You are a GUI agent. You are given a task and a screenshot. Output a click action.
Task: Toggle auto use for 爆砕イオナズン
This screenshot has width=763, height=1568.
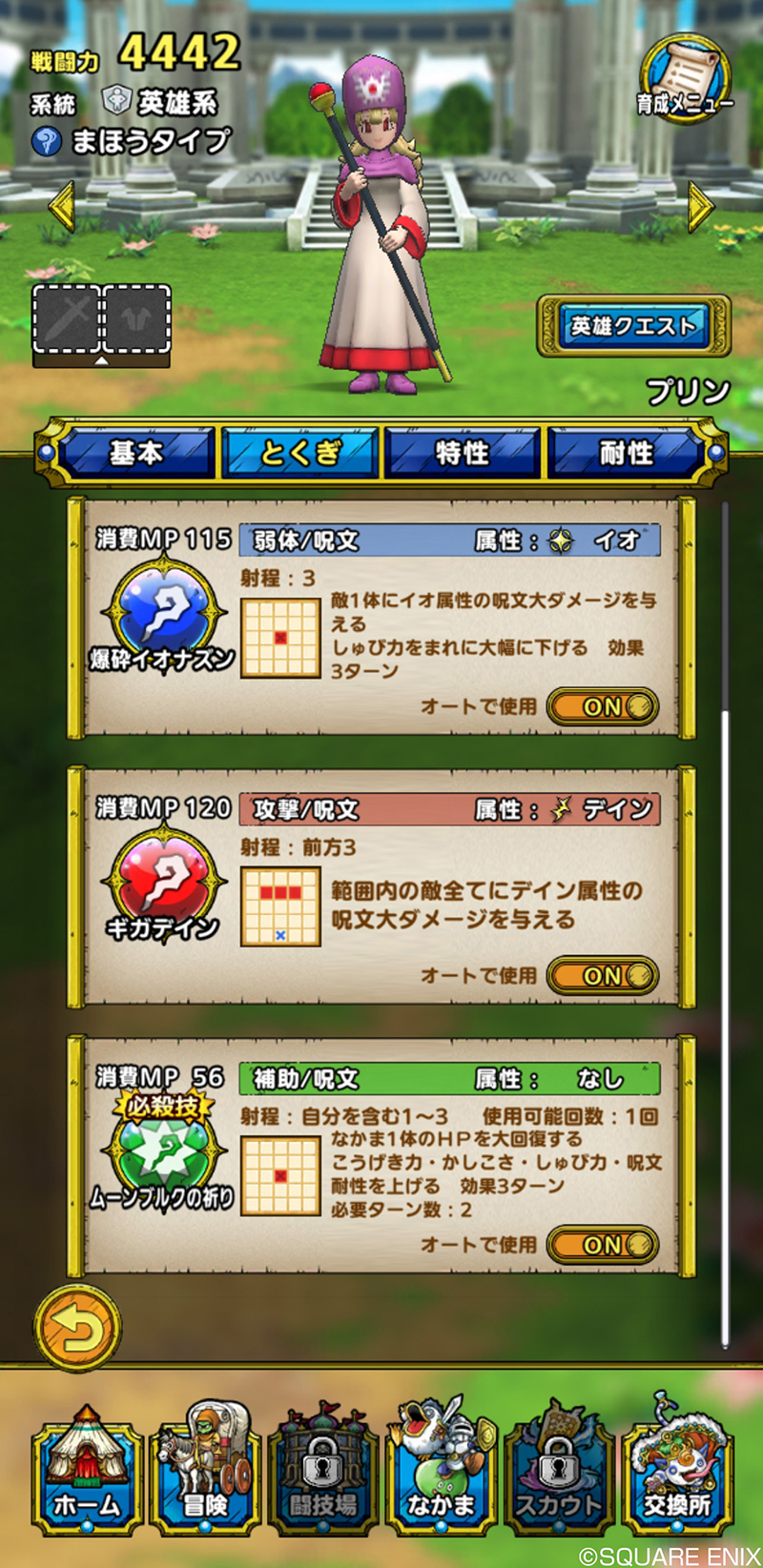coord(603,707)
